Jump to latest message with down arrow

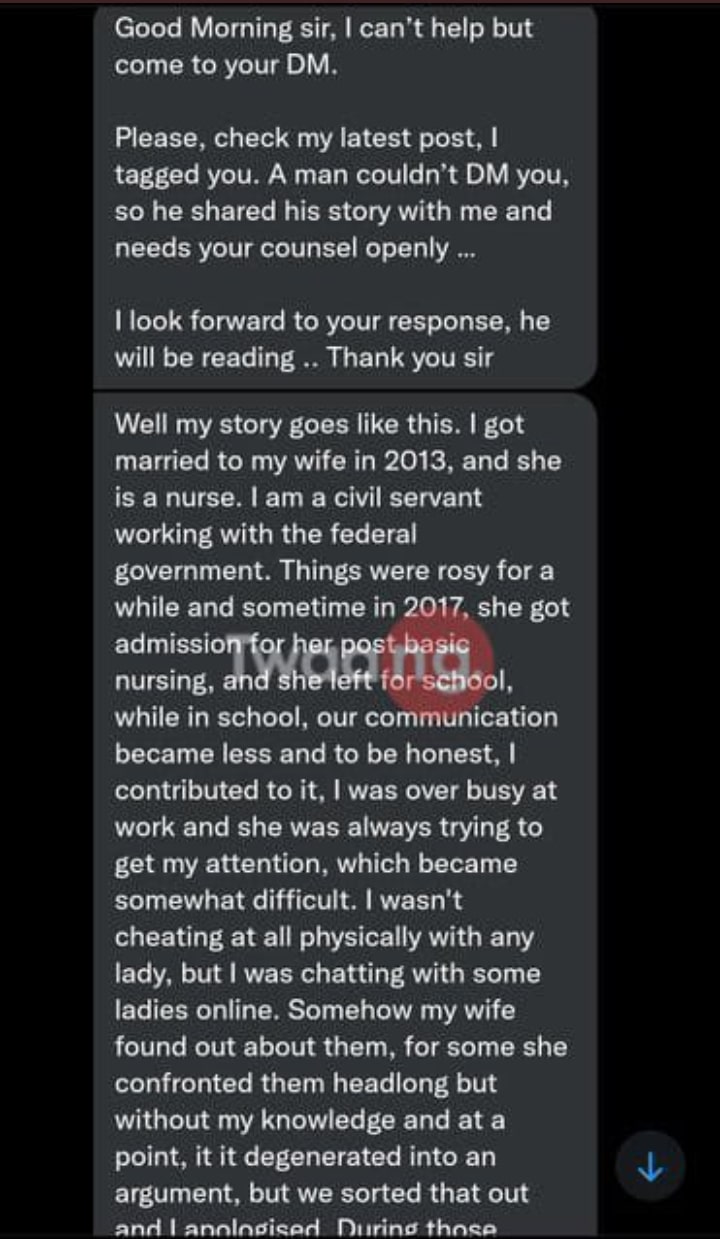click(650, 1166)
